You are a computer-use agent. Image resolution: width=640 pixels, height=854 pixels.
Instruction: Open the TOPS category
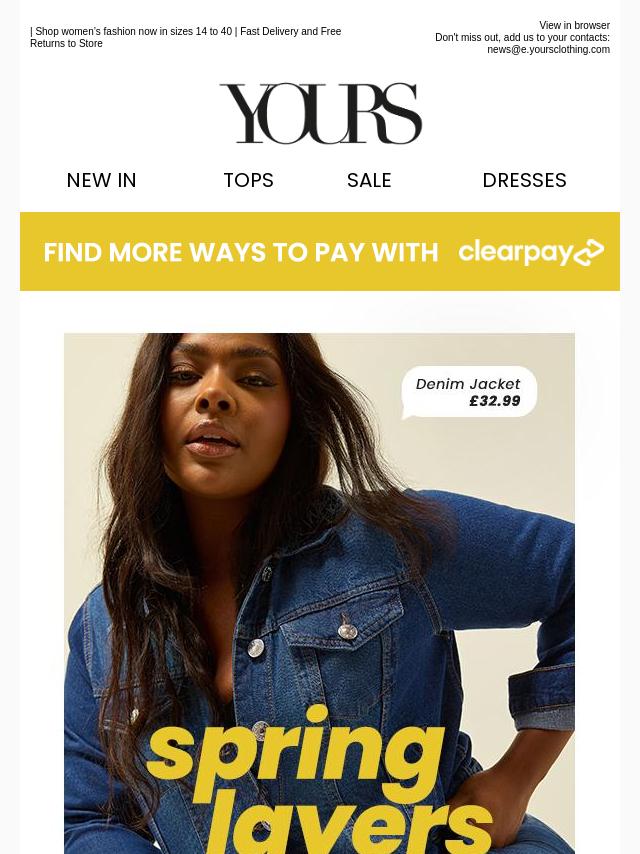pyautogui.click(x=248, y=180)
